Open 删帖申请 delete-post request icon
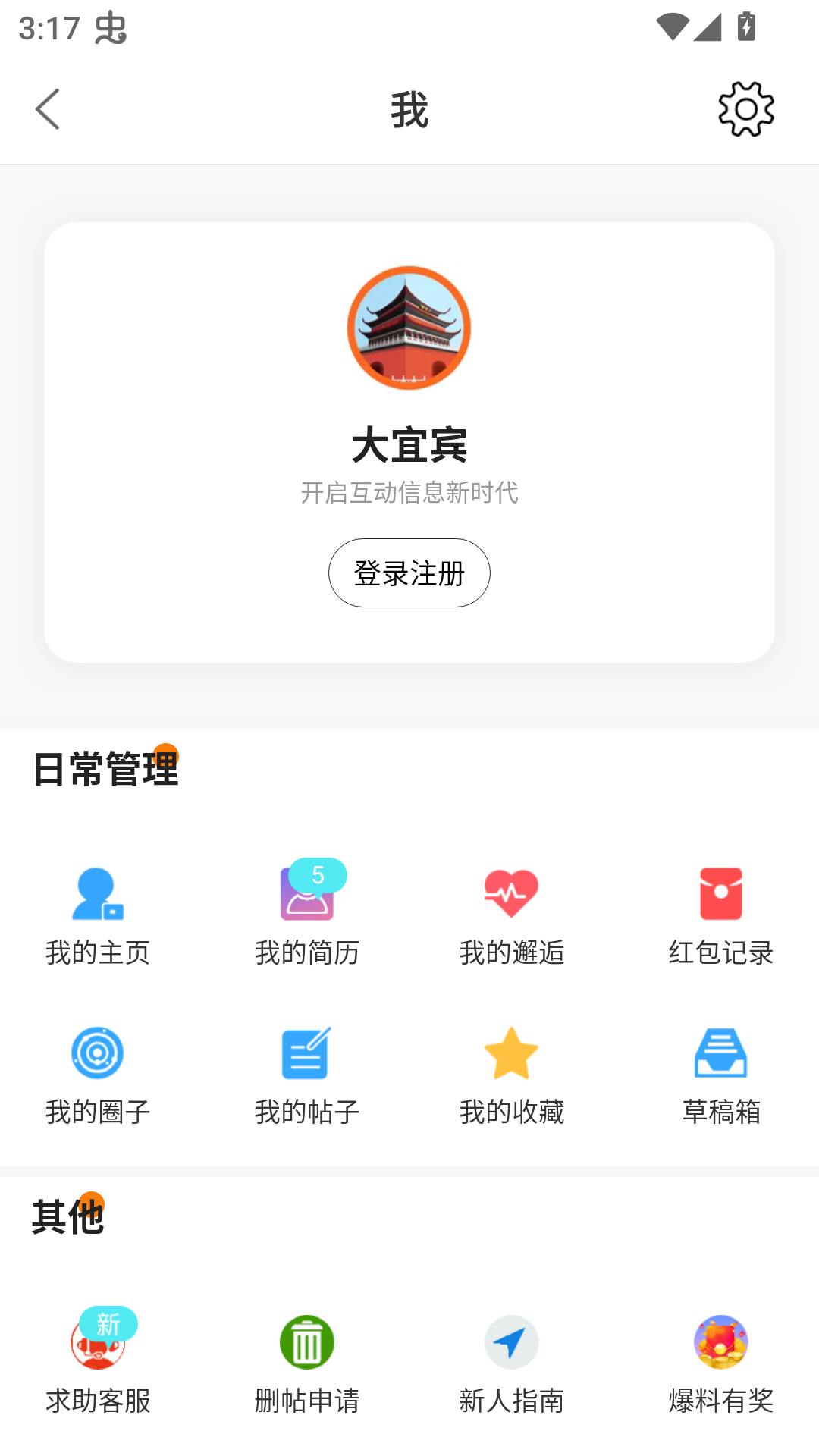Image resolution: width=819 pixels, height=1456 pixels. [306, 1342]
